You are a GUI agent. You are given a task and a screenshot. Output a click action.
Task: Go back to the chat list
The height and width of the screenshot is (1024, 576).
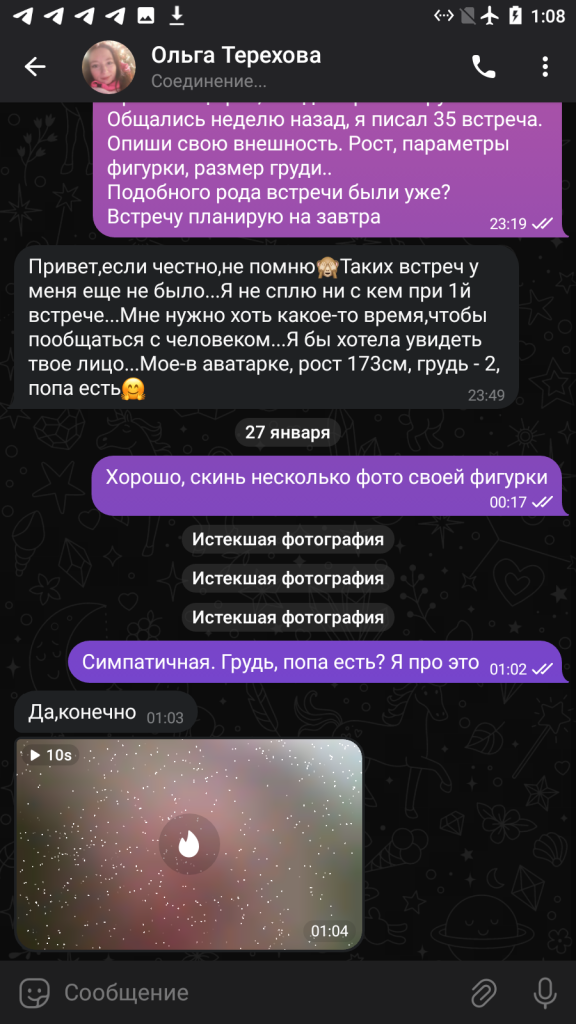[x=35, y=67]
